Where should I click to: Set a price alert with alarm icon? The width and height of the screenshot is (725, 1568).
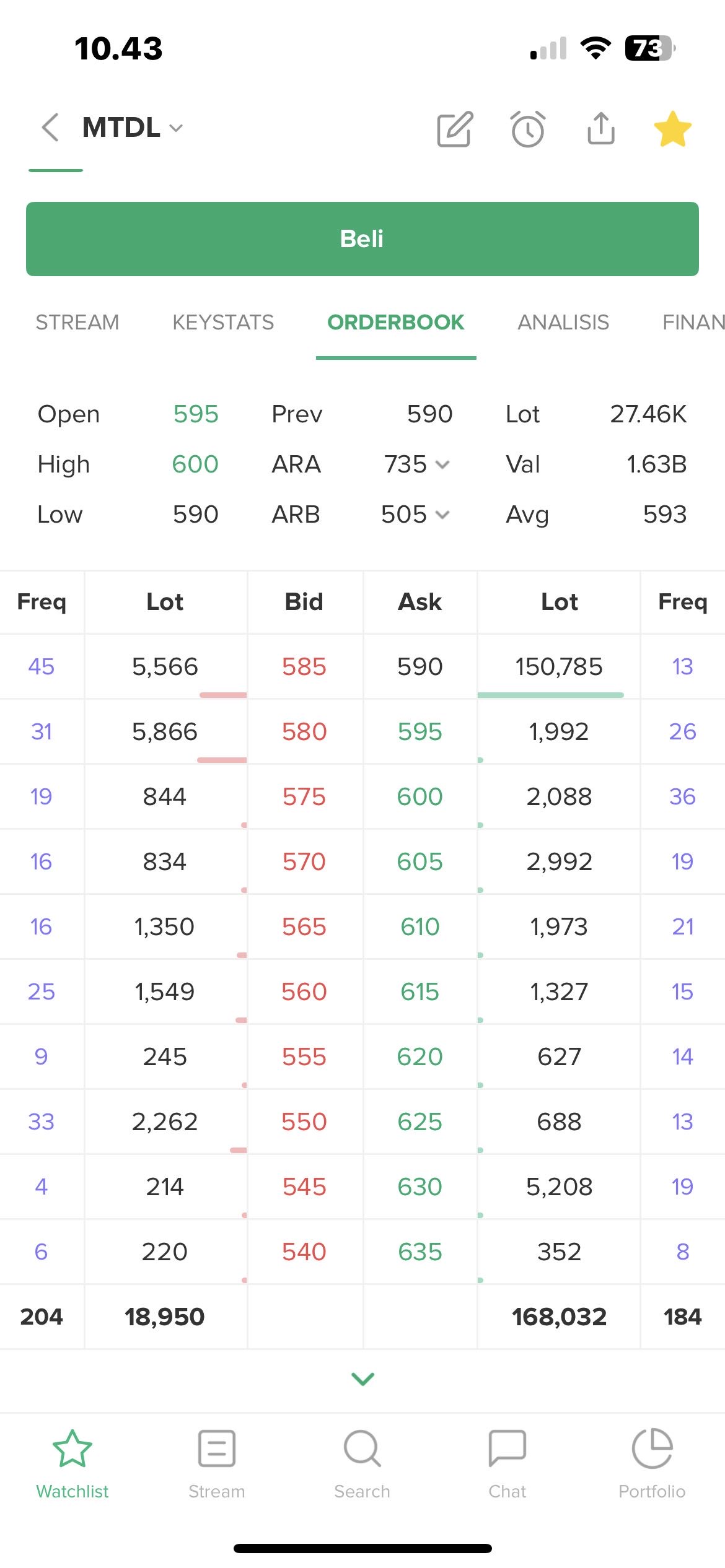528,129
